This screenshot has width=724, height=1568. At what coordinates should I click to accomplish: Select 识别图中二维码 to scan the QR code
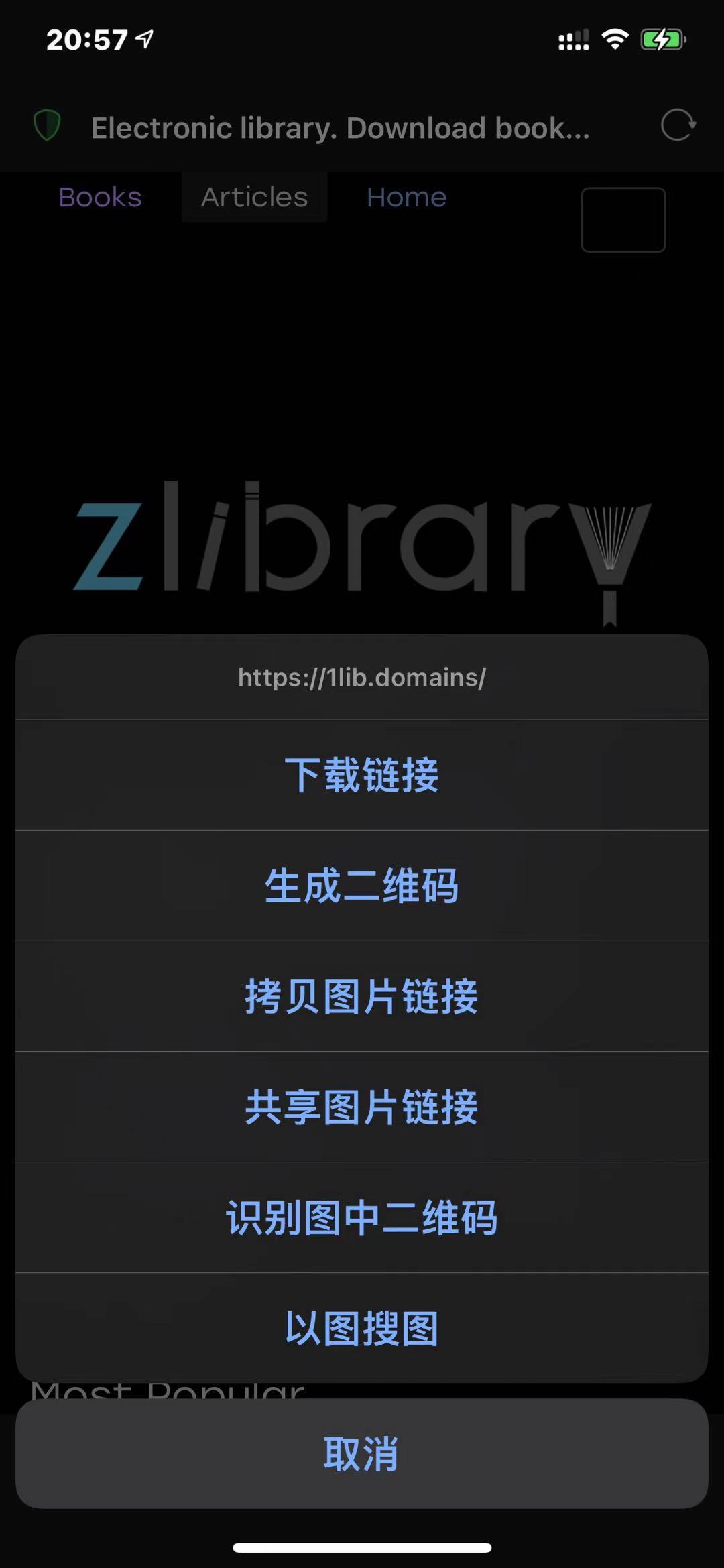point(362,1217)
